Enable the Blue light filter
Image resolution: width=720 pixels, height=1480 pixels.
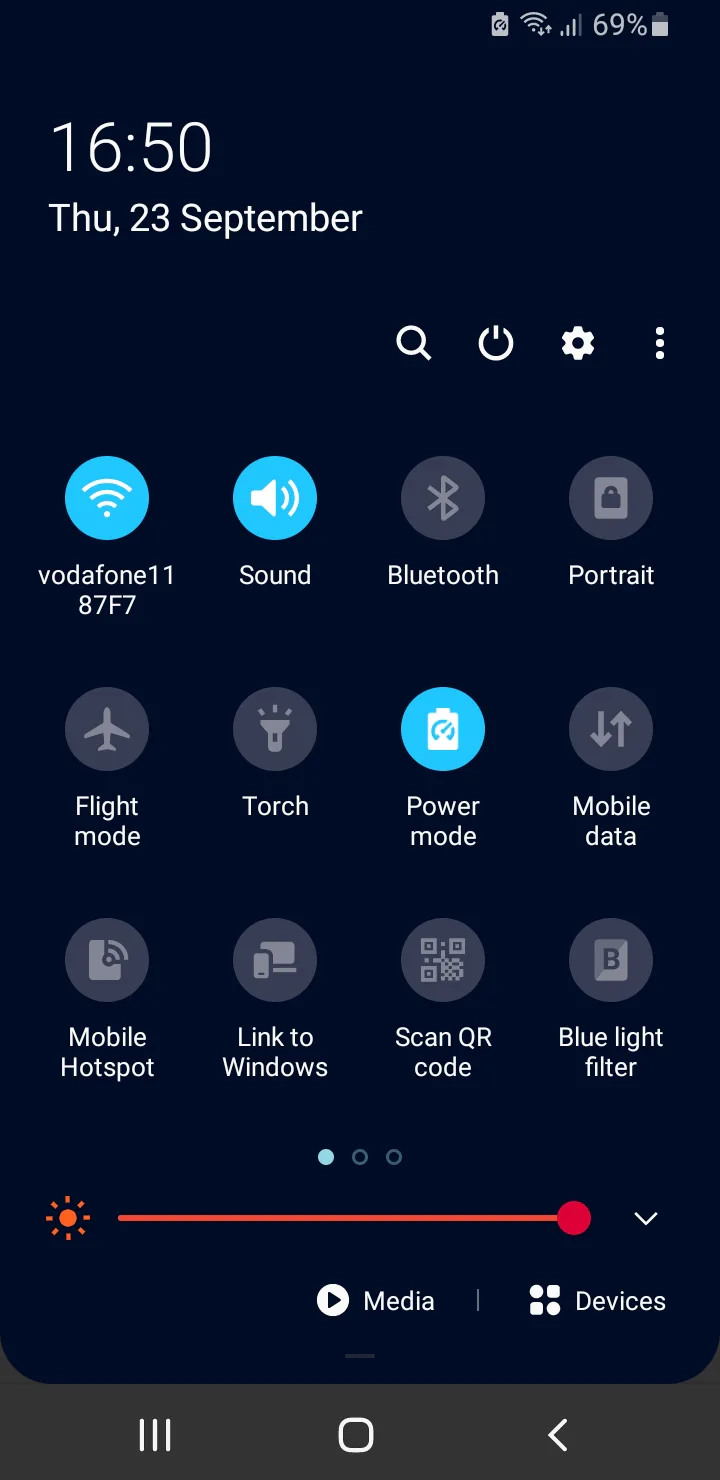(611, 960)
